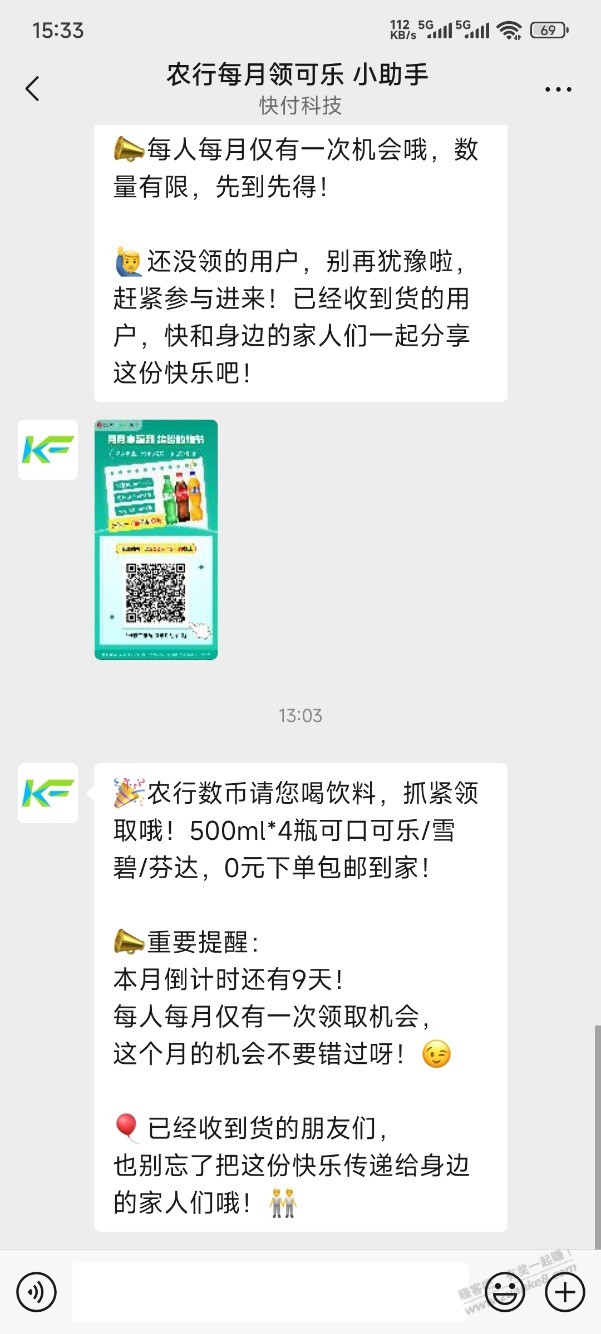The height and width of the screenshot is (1334, 601).
Task: Open the three-dot chat menu
Action: pos(558,89)
